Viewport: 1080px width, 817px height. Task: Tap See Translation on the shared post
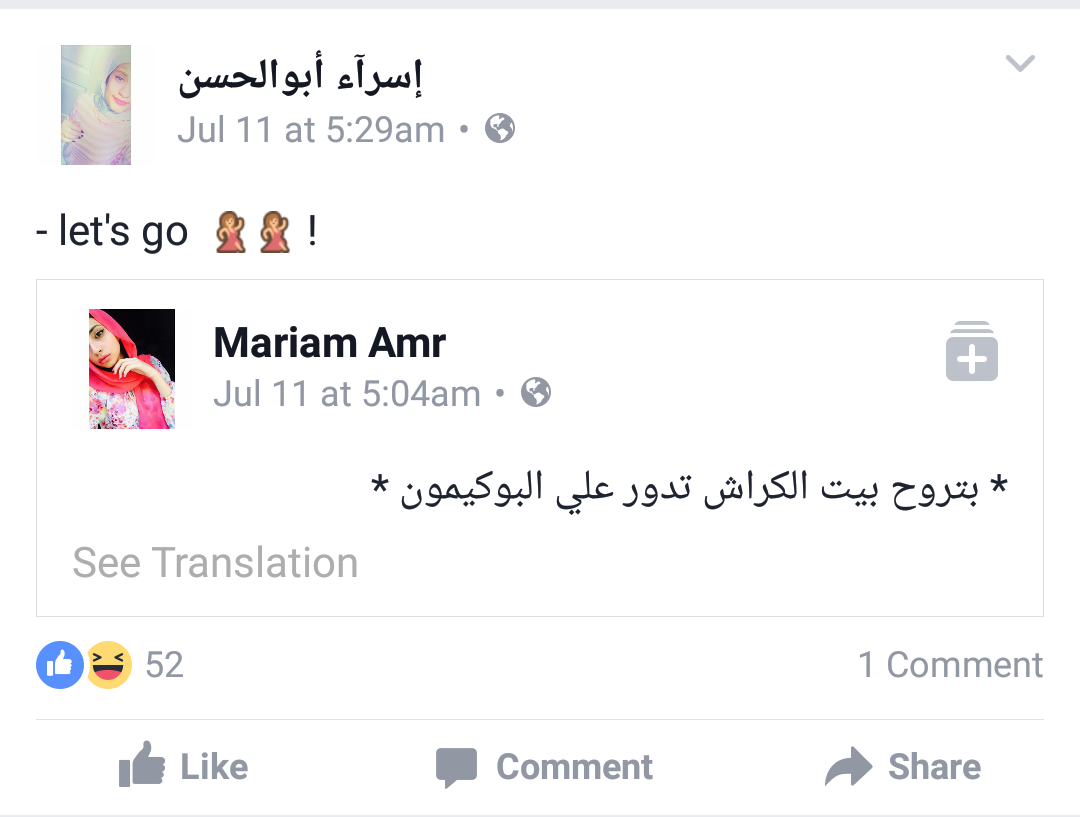click(x=215, y=563)
